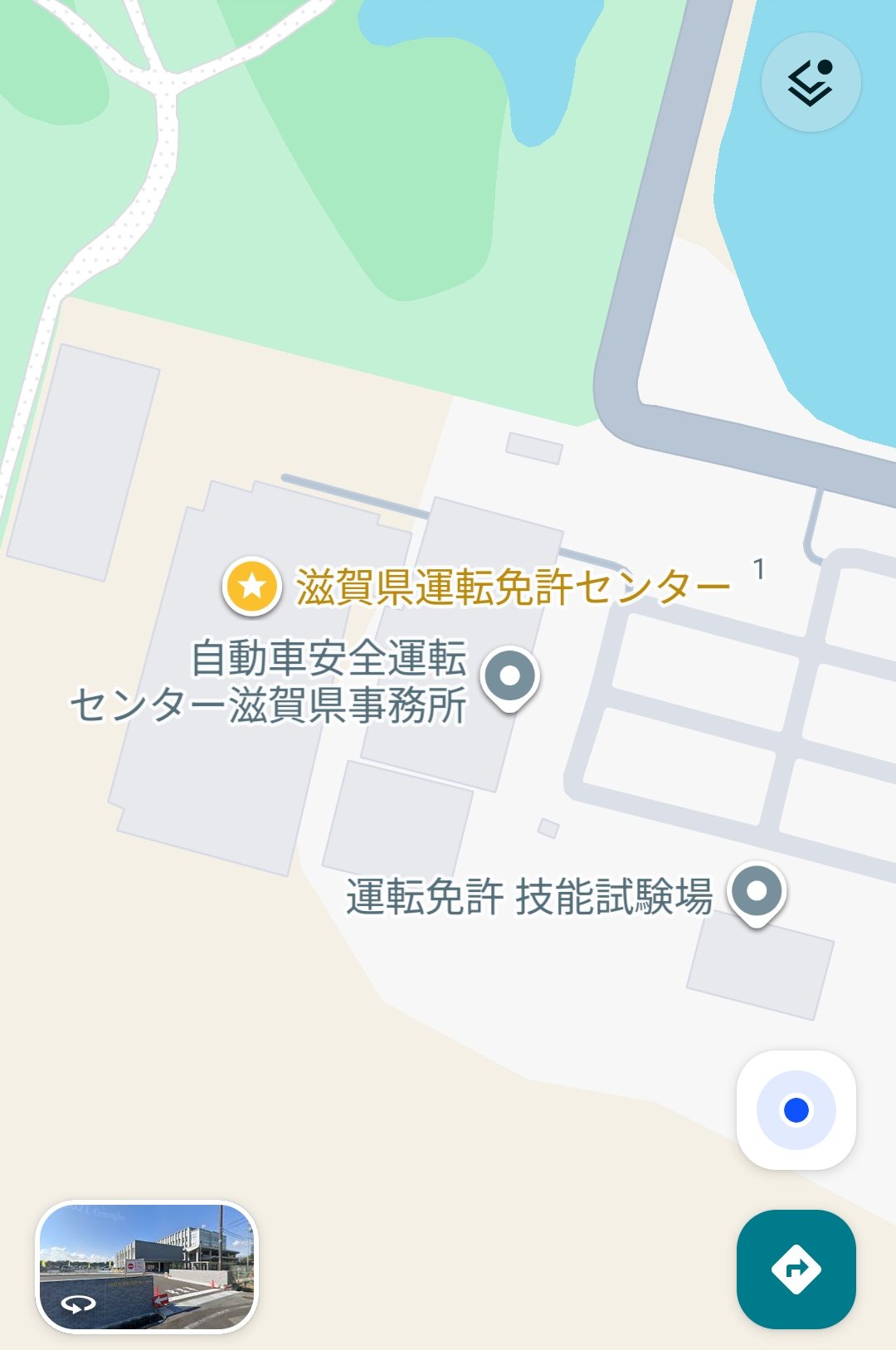The width and height of the screenshot is (896, 1350).
Task: Select the starred 滋賀県運転免許センター place
Action: point(252,587)
